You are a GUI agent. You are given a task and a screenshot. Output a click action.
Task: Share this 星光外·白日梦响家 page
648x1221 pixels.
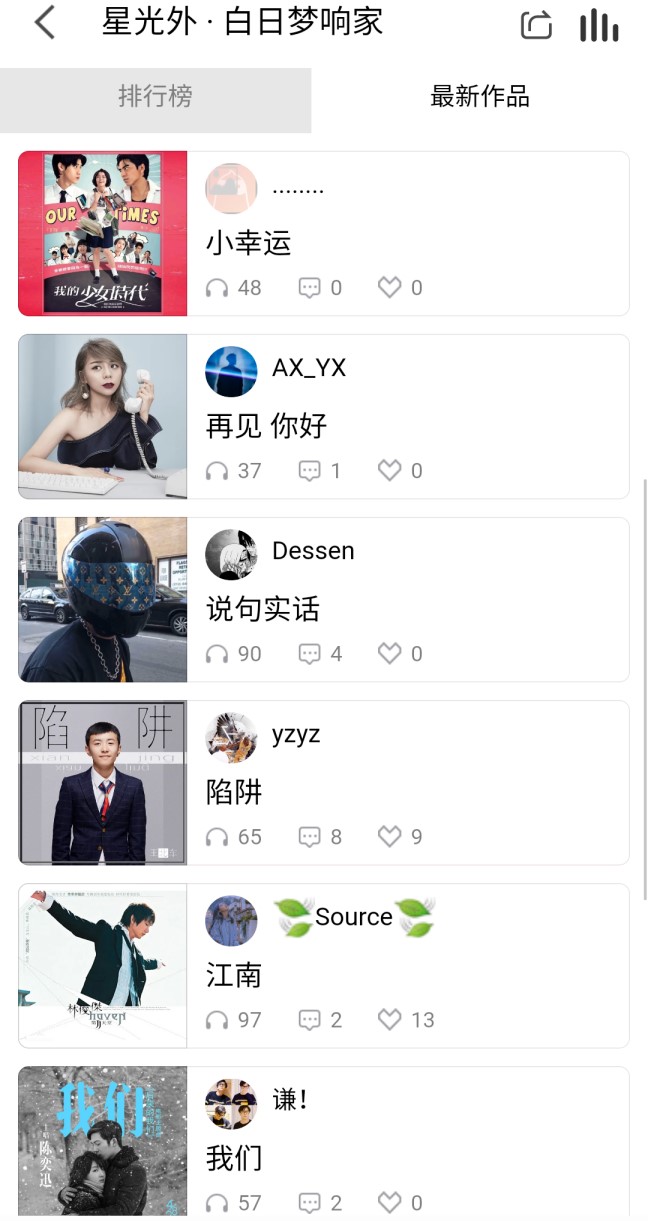click(536, 25)
